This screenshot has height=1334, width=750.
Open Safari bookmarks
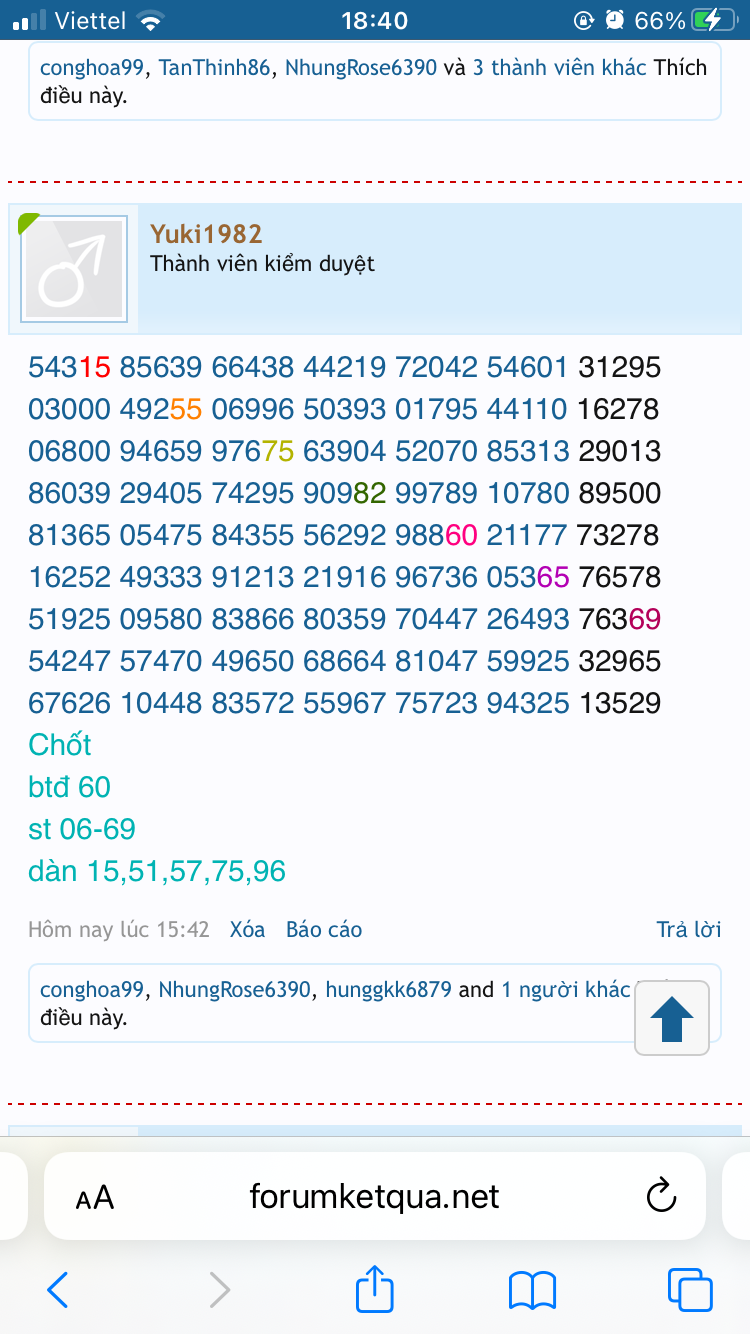click(x=532, y=1290)
